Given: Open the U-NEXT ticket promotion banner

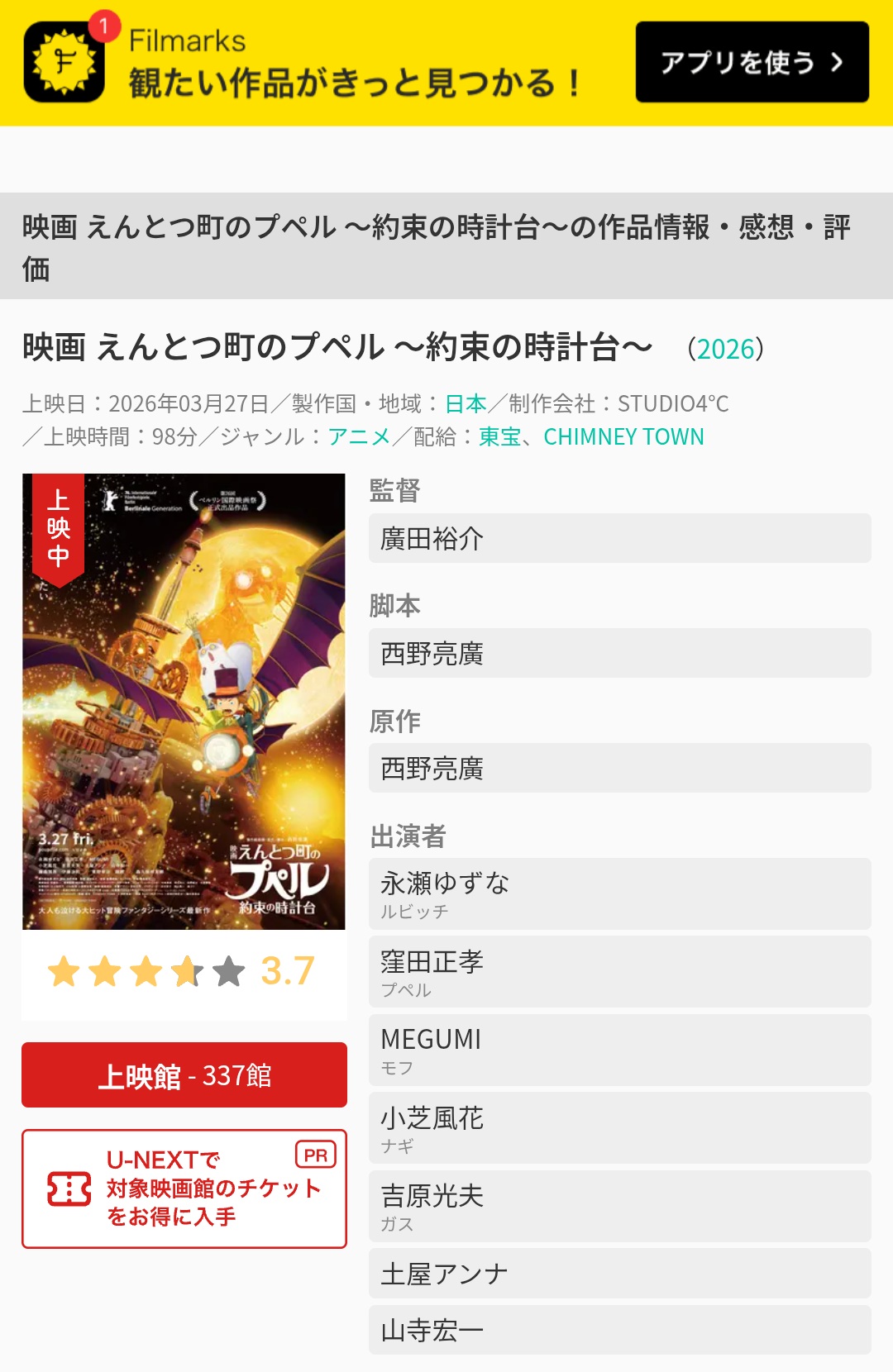Looking at the screenshot, I should pos(184,1189).
